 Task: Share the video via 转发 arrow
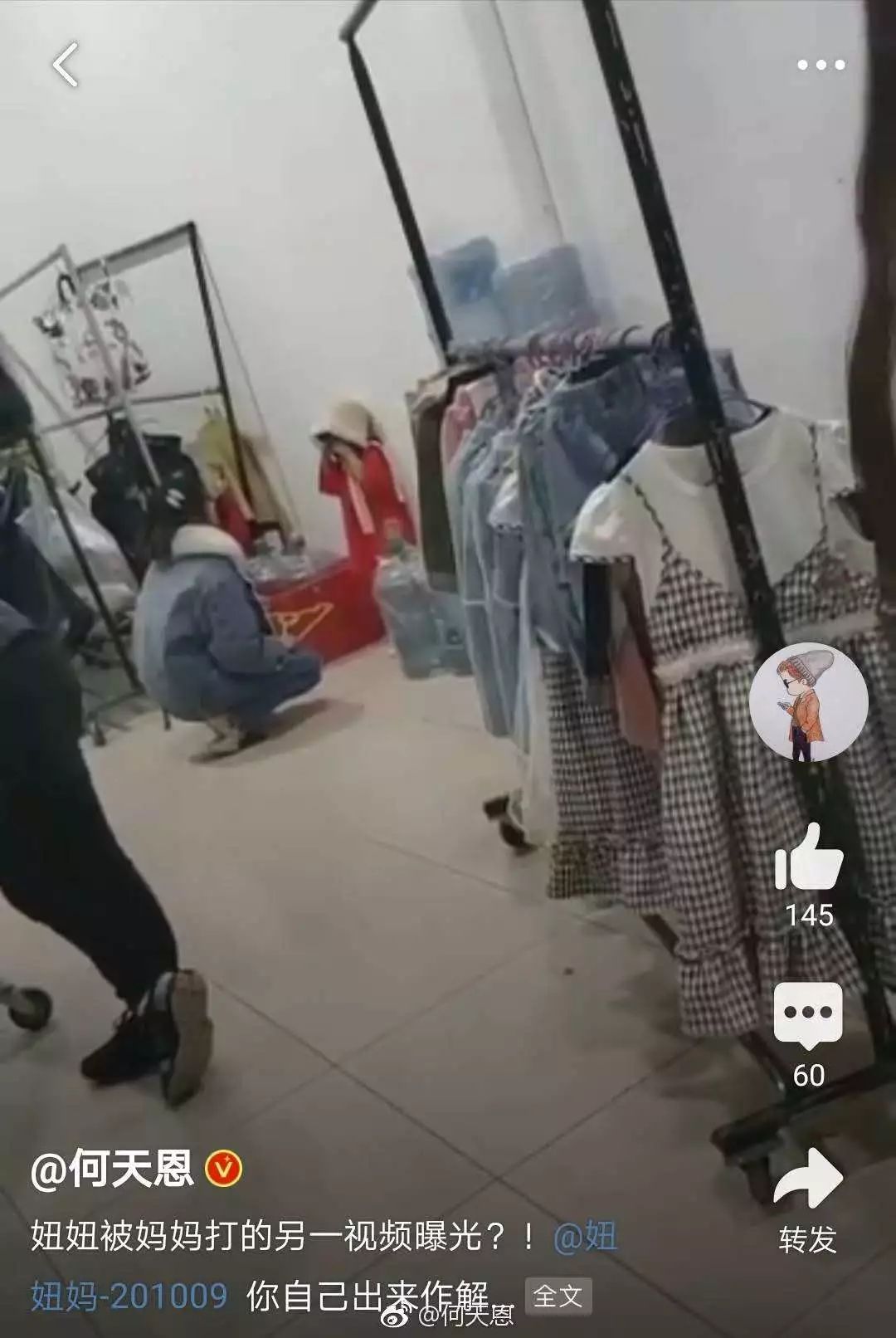click(x=808, y=1180)
